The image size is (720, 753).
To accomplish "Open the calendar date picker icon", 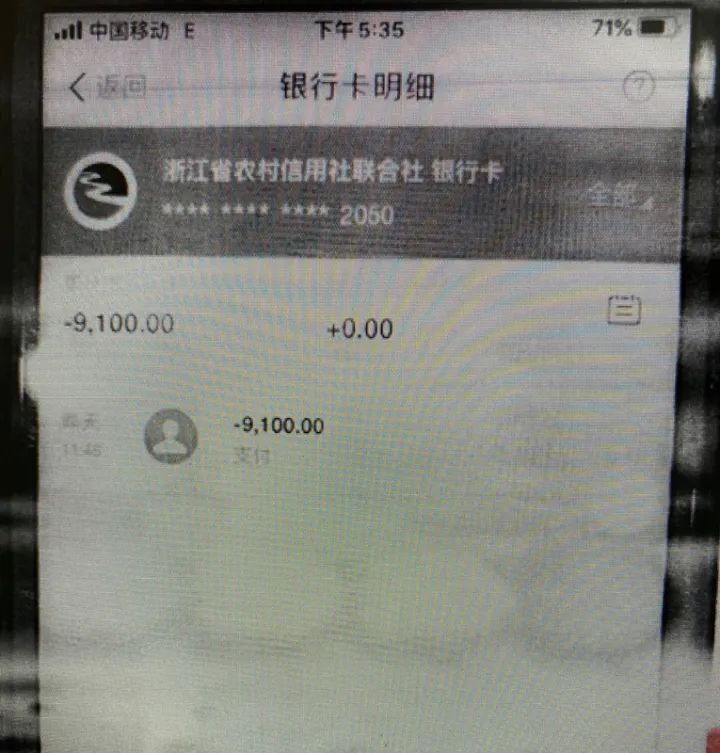I will [624, 310].
